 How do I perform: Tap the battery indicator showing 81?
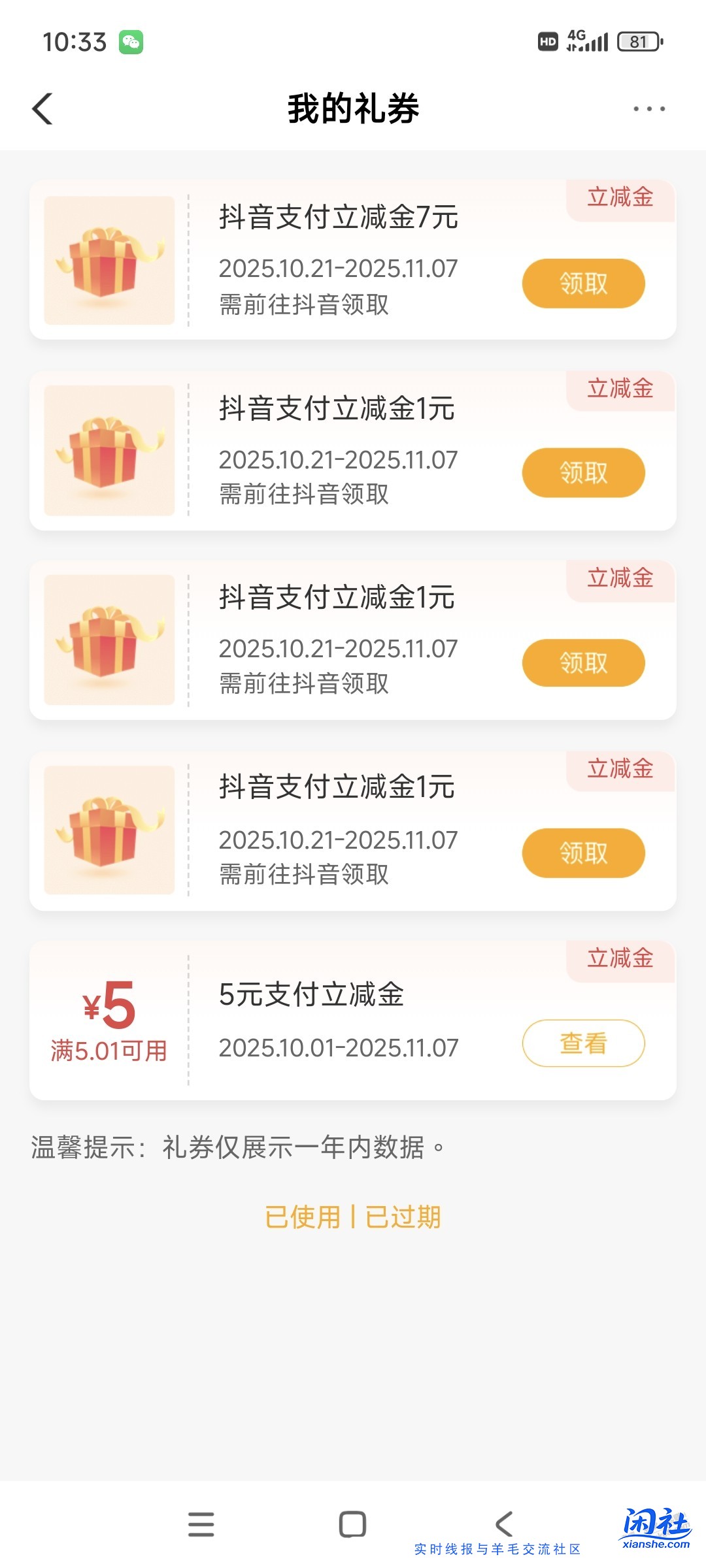pos(637,41)
